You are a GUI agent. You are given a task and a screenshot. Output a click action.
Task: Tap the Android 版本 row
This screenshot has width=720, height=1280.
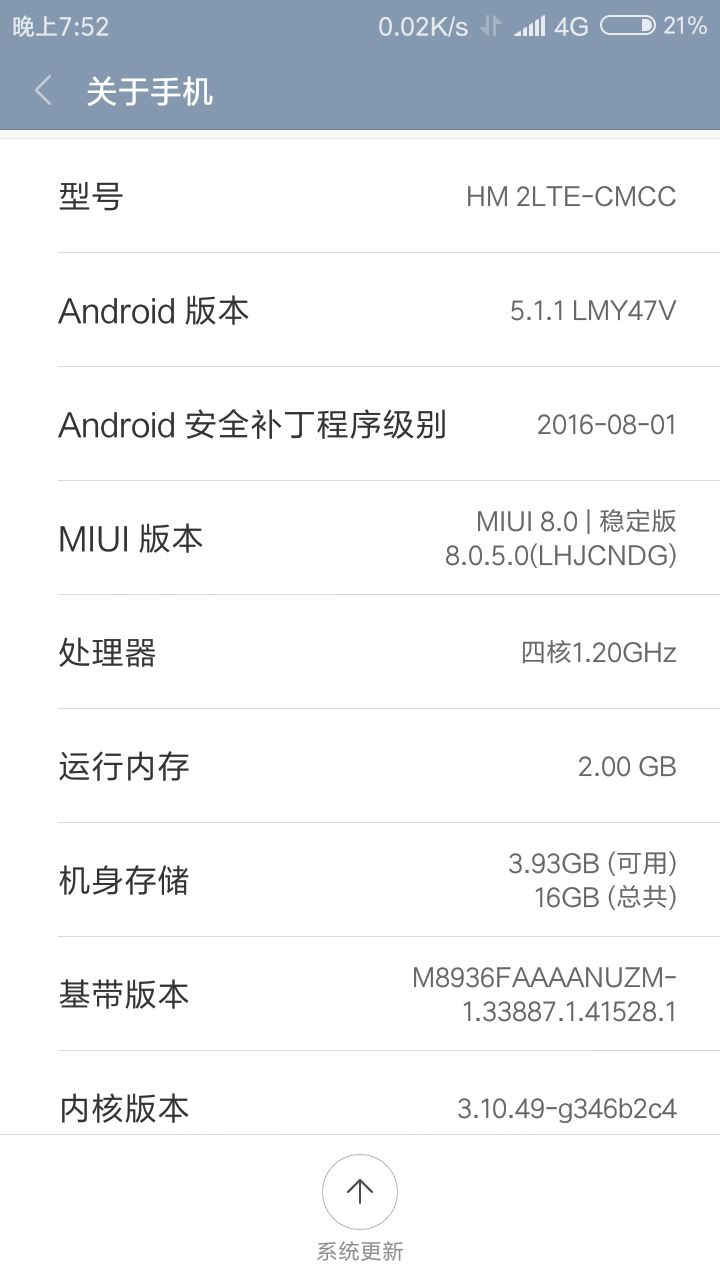(360, 310)
